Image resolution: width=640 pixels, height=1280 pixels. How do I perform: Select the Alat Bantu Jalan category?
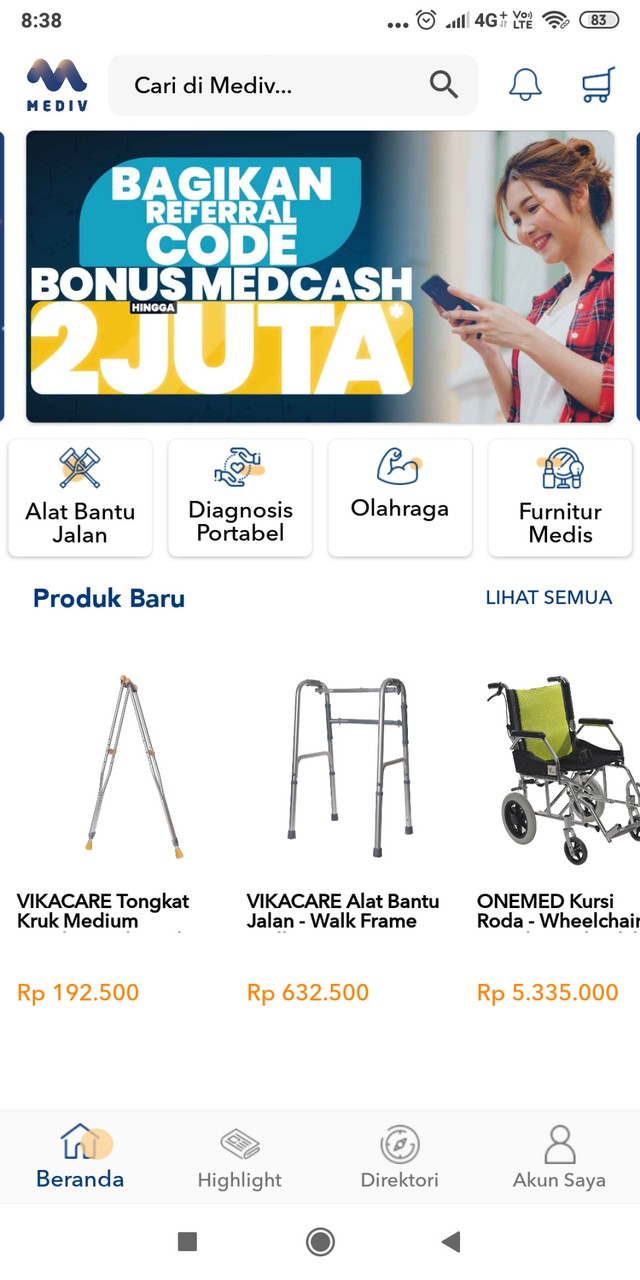coord(80,498)
